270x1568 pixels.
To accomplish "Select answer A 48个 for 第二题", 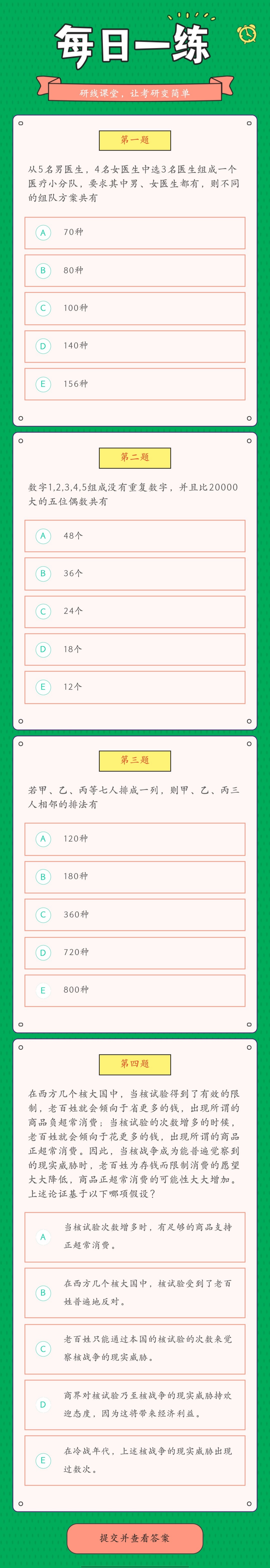I will 134,536.
